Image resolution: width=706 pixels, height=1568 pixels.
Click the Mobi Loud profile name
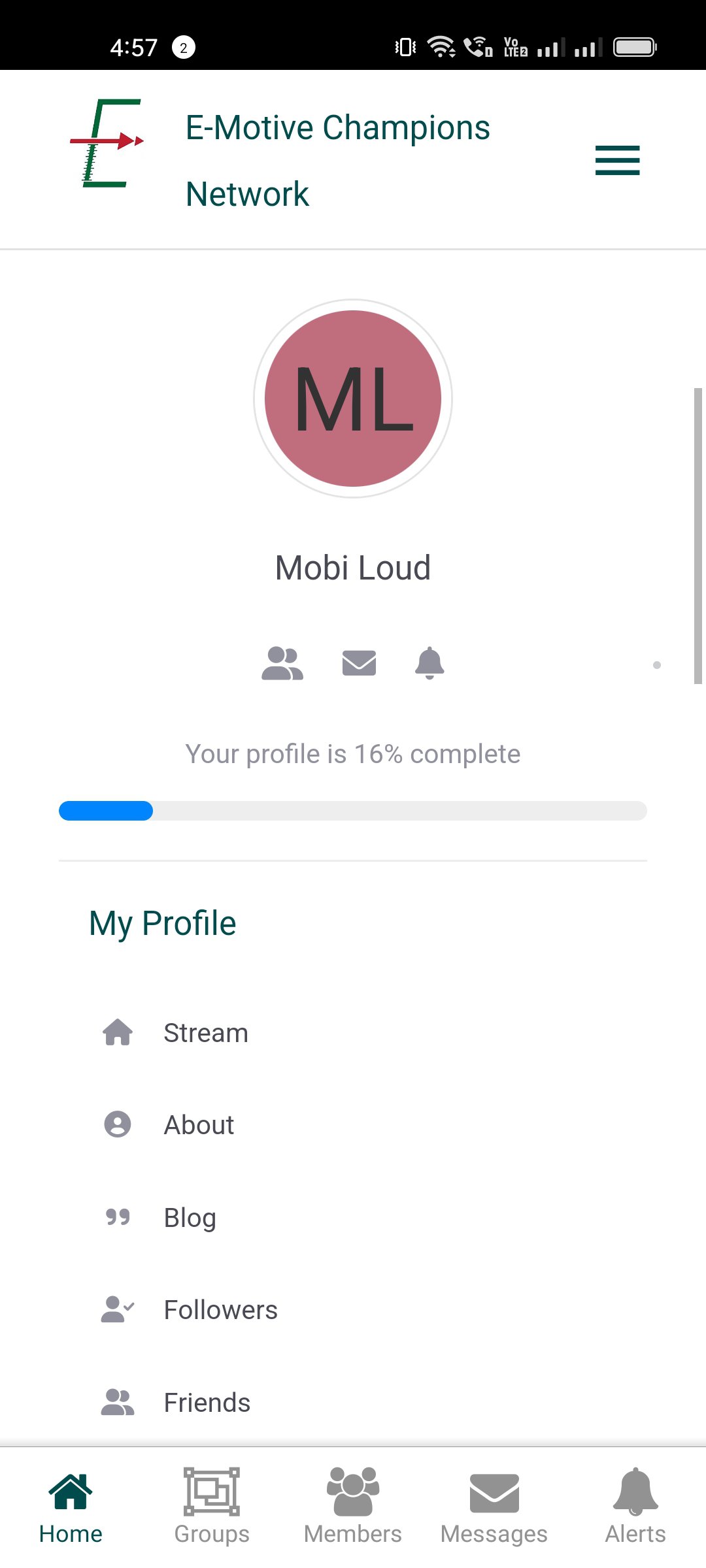point(352,567)
